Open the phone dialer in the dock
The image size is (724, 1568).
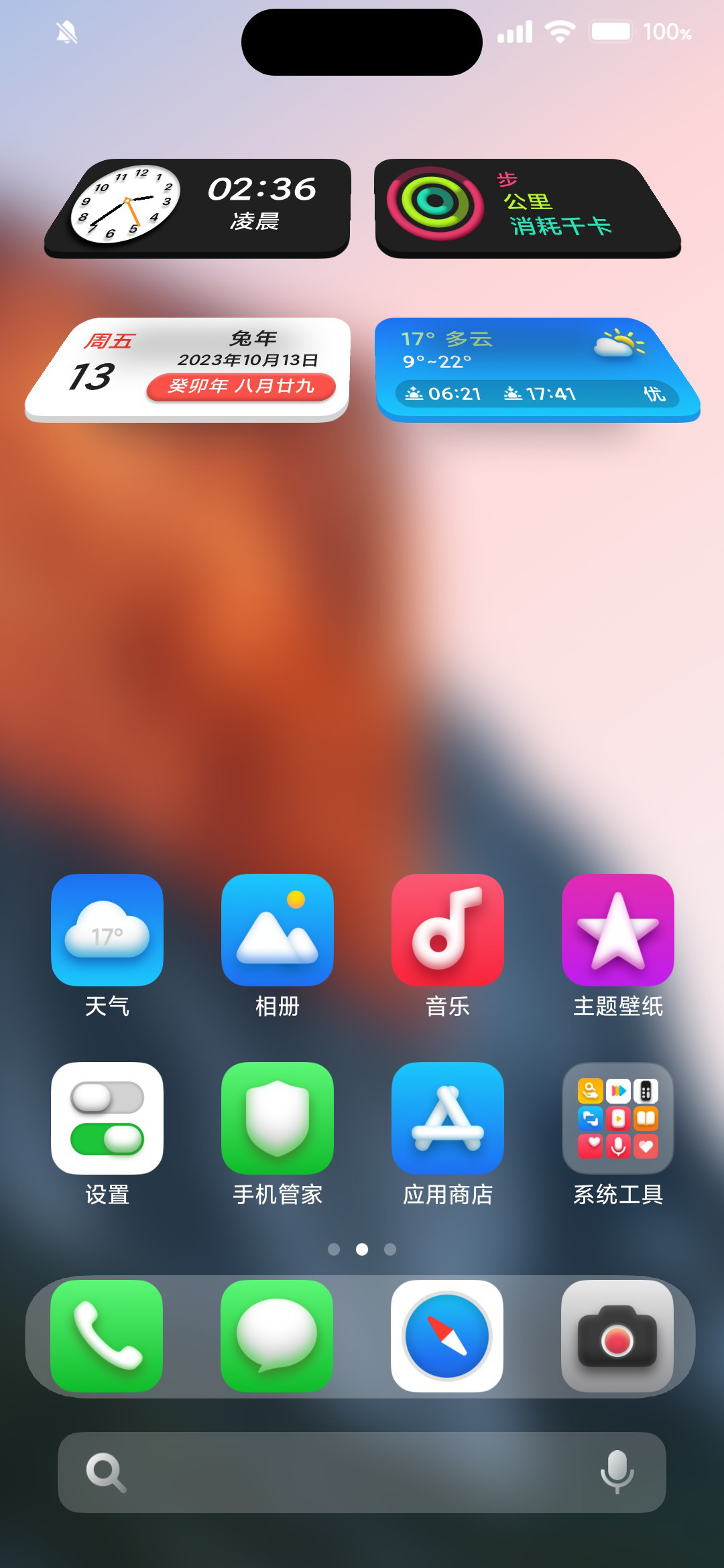click(x=107, y=1336)
